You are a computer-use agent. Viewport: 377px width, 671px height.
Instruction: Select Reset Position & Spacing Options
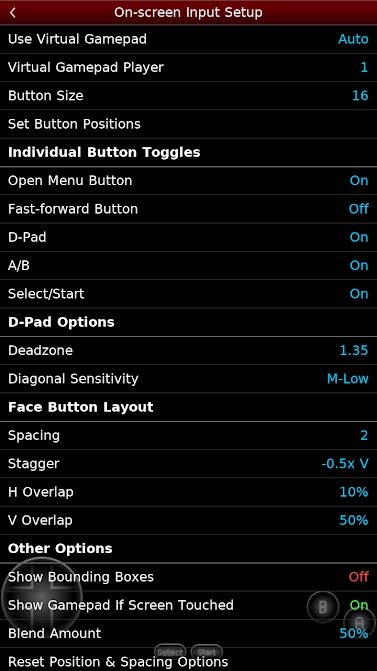[x=188, y=659]
